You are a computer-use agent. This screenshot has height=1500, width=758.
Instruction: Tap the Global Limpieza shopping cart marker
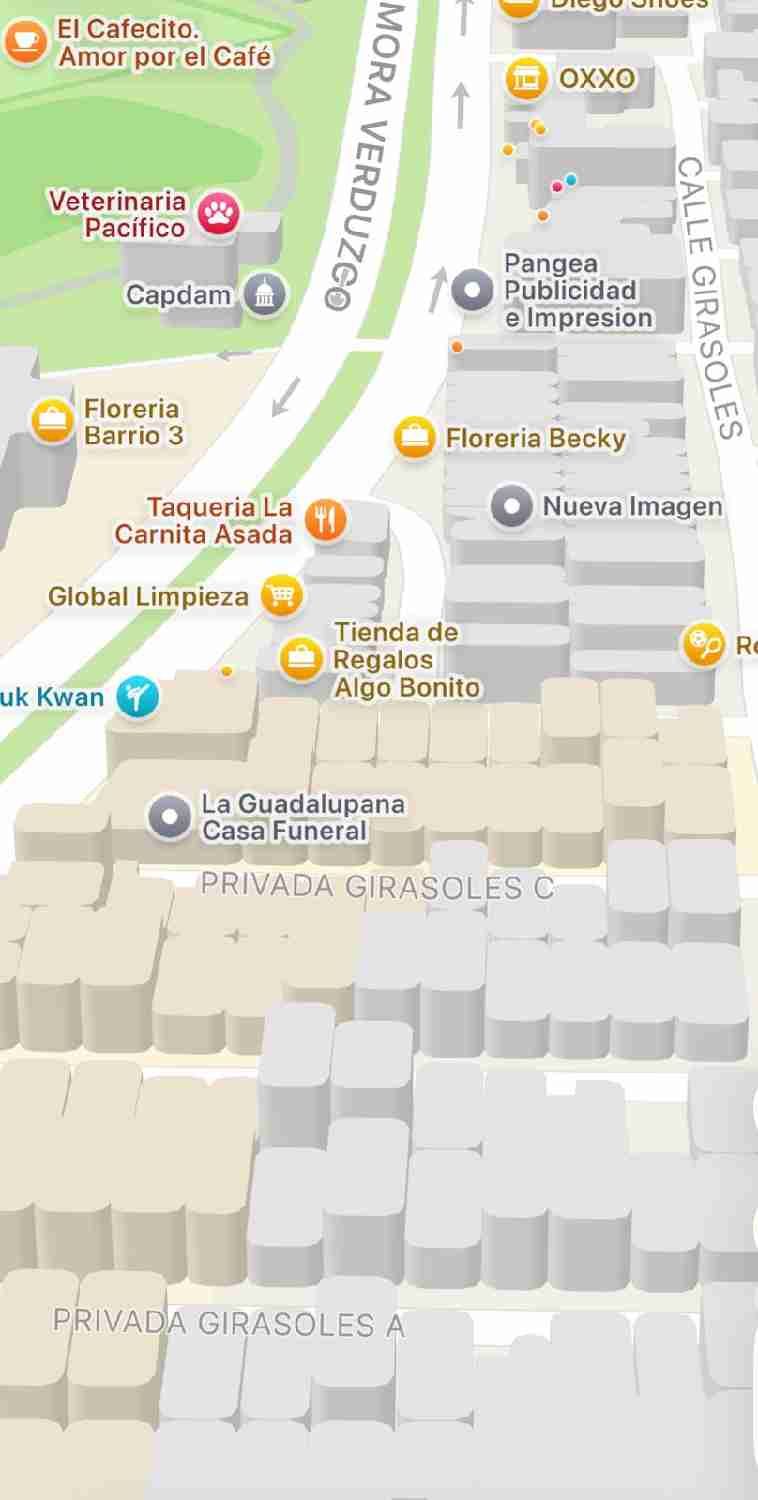click(x=282, y=597)
